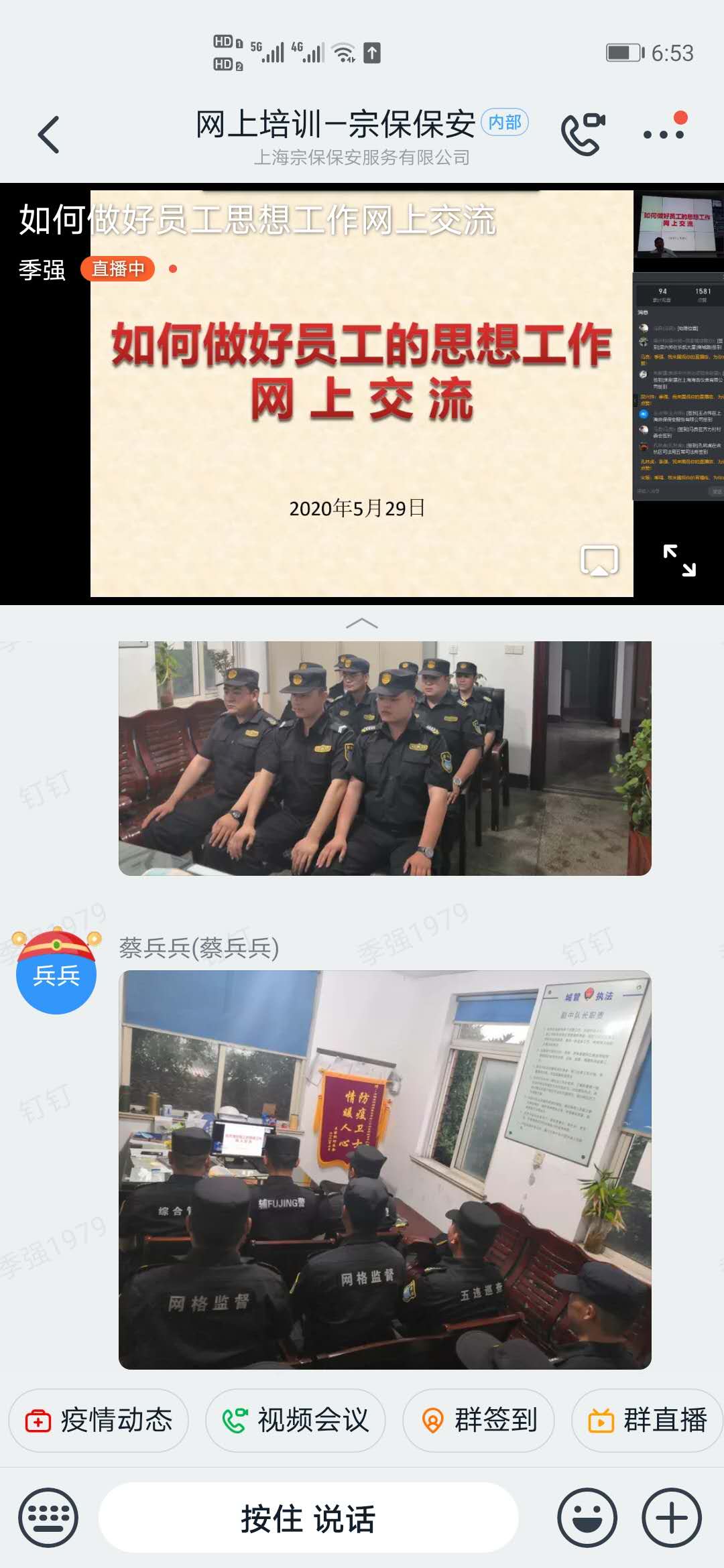Cast the live stream to another screen
Image resolution: width=724 pixels, height=1568 pixels.
tap(599, 560)
